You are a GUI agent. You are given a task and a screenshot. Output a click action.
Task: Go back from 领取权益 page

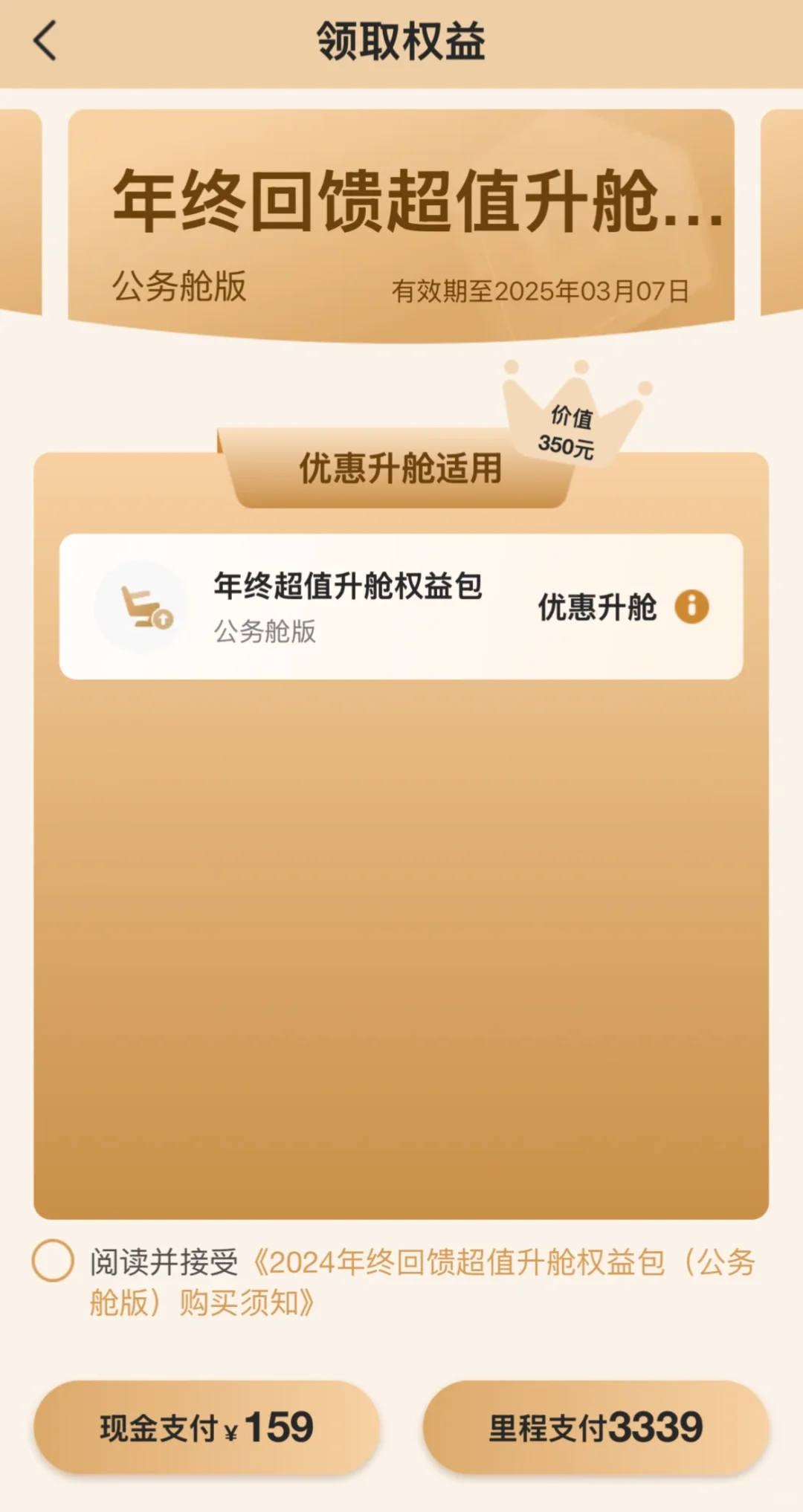click(x=45, y=41)
